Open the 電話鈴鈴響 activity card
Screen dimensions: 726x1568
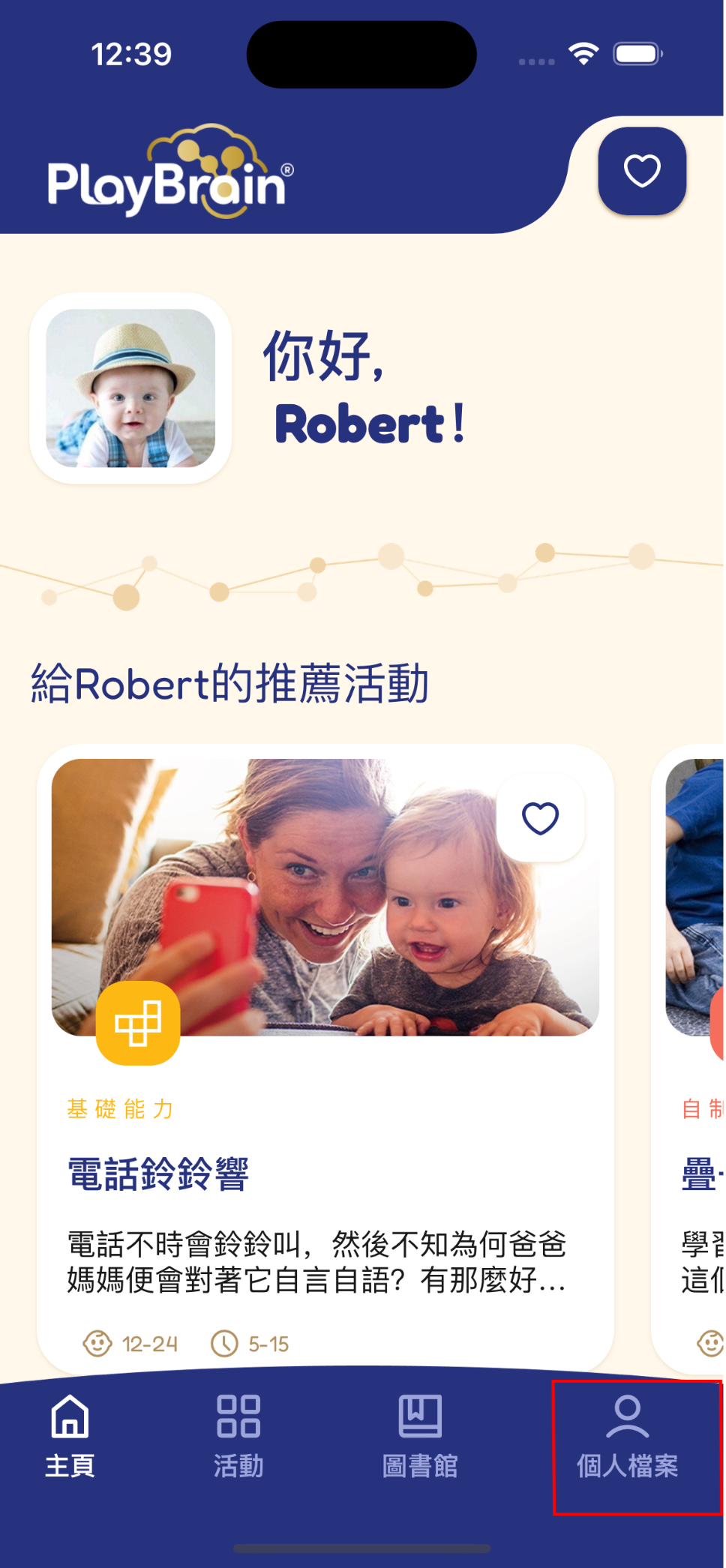pyautogui.click(x=325, y=1174)
